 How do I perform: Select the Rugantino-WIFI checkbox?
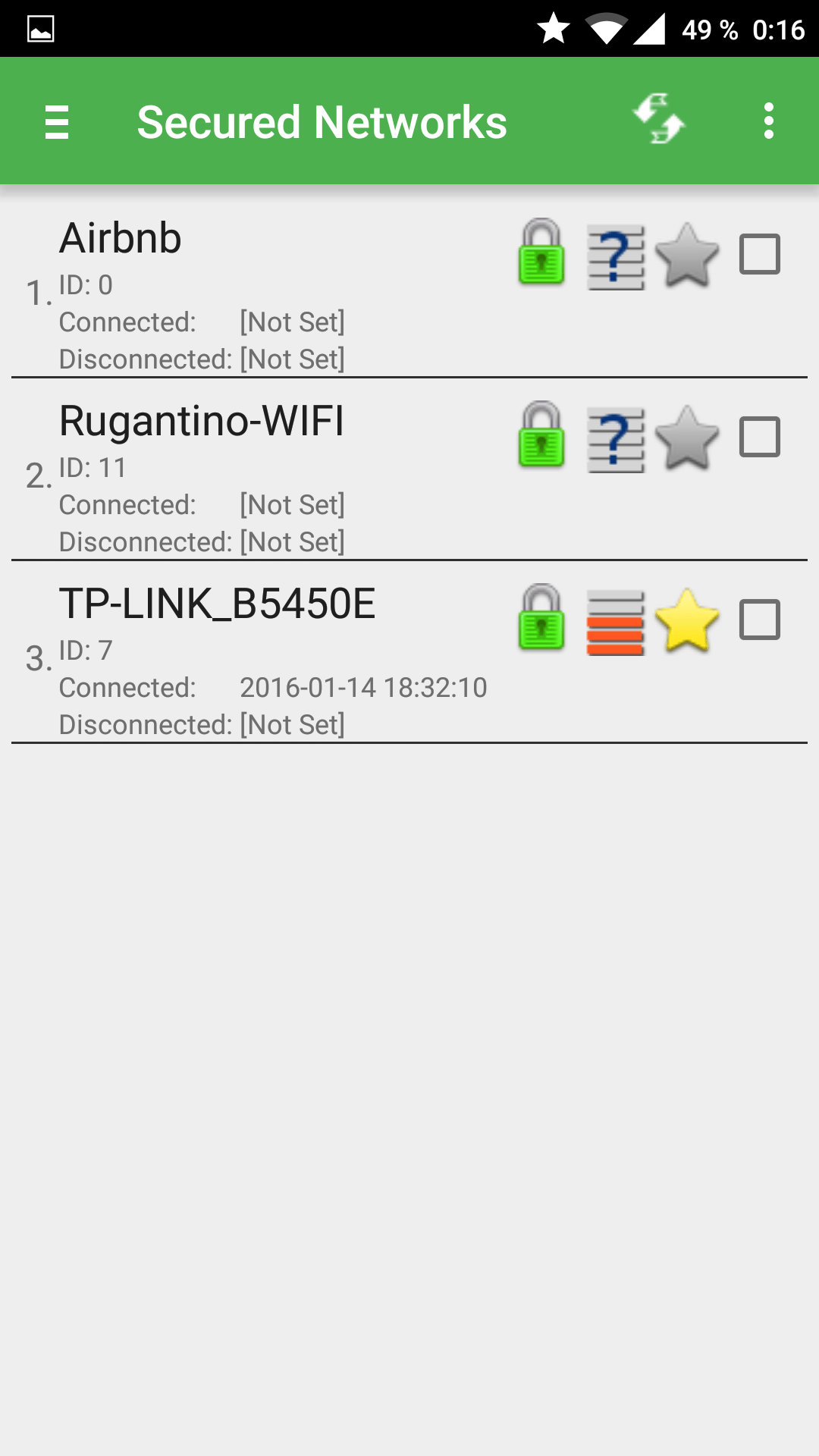tap(760, 437)
